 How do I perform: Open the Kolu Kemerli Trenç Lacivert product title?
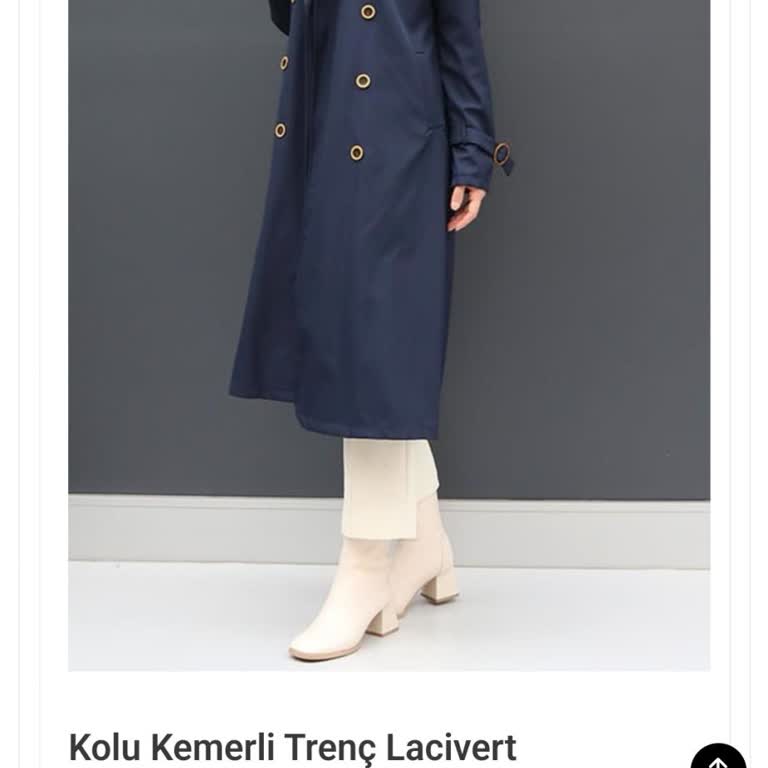click(292, 747)
